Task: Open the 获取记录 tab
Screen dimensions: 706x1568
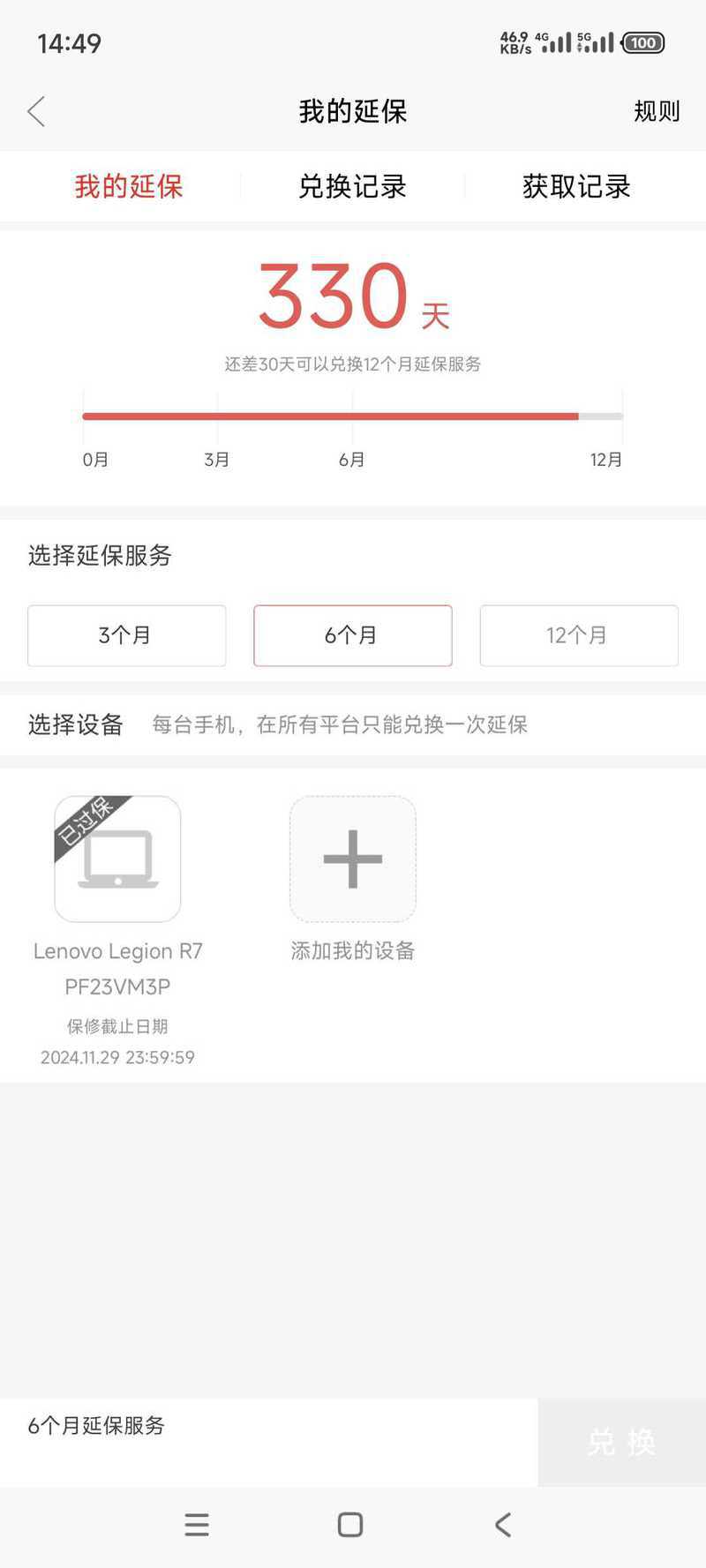Action: pyautogui.click(x=576, y=186)
